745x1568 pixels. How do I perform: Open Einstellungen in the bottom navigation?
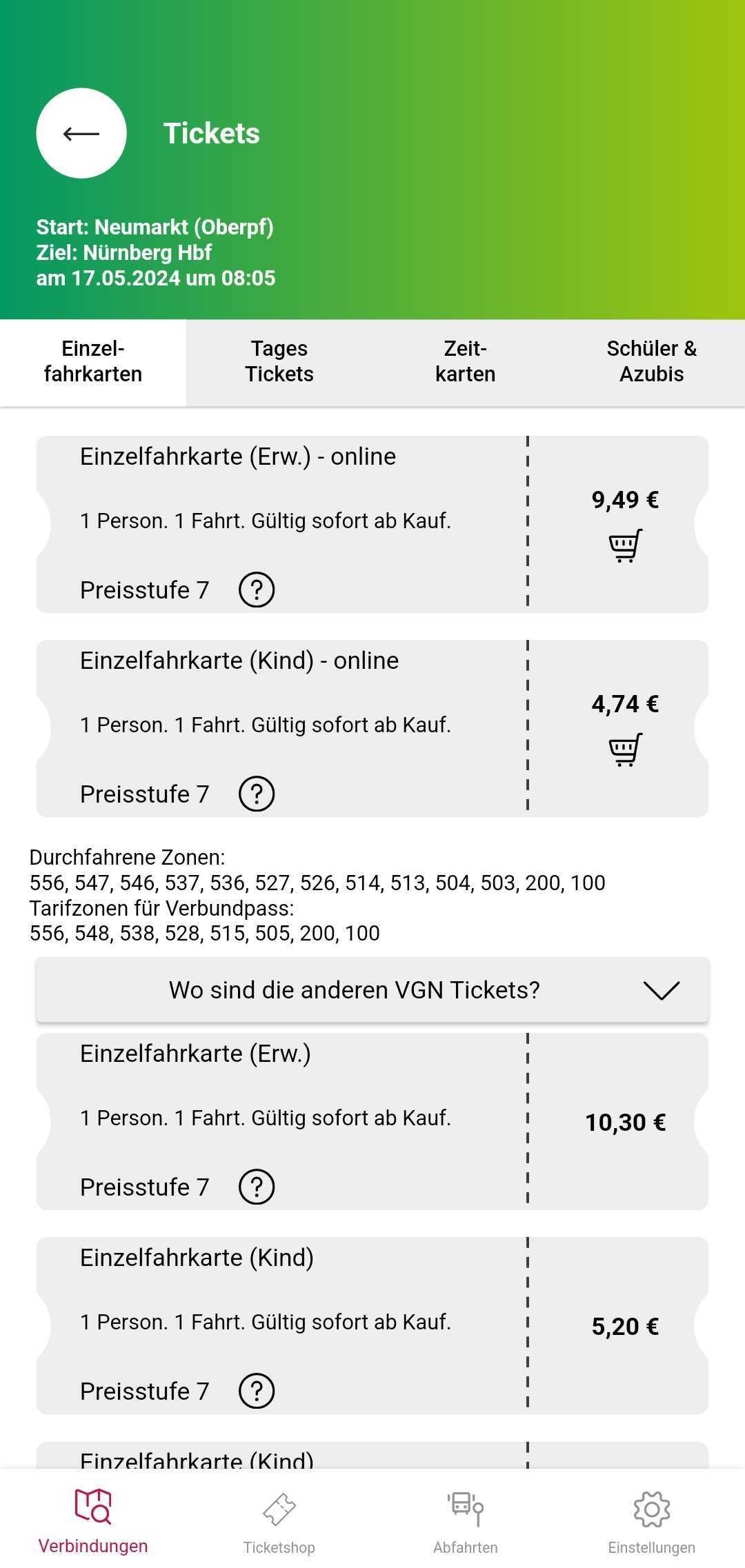tap(652, 1522)
